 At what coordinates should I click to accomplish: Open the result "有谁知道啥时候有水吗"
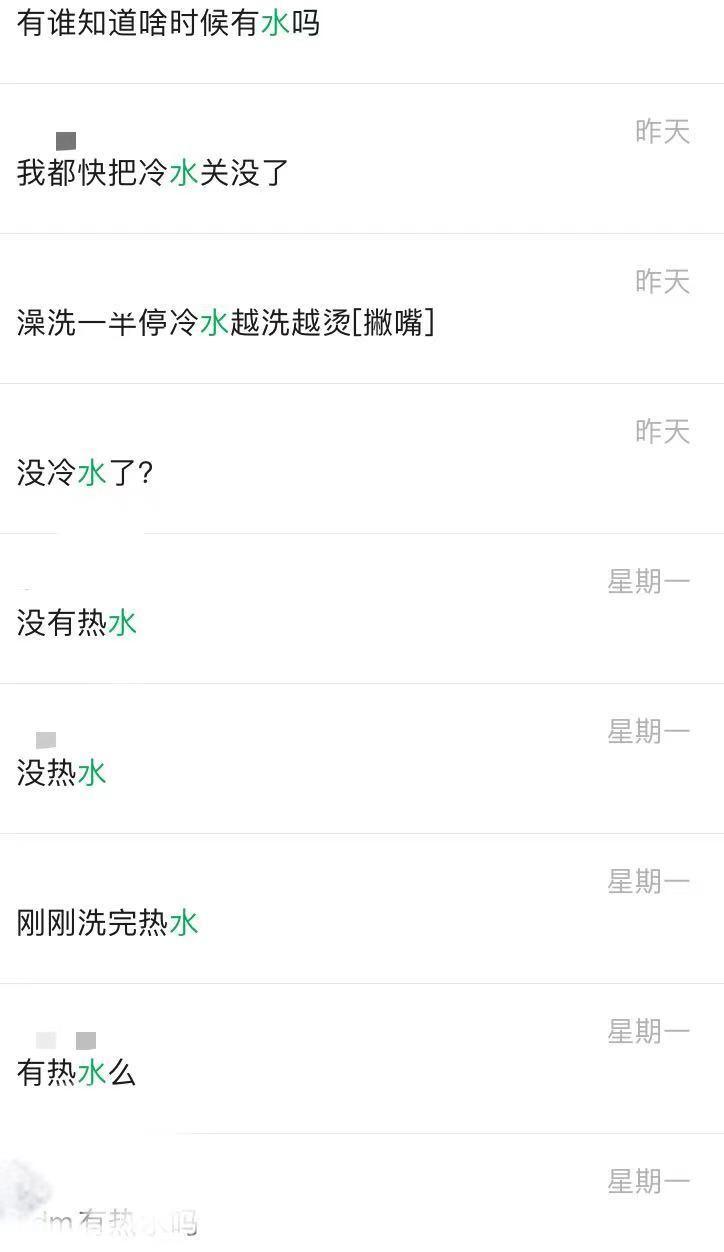(x=168, y=24)
